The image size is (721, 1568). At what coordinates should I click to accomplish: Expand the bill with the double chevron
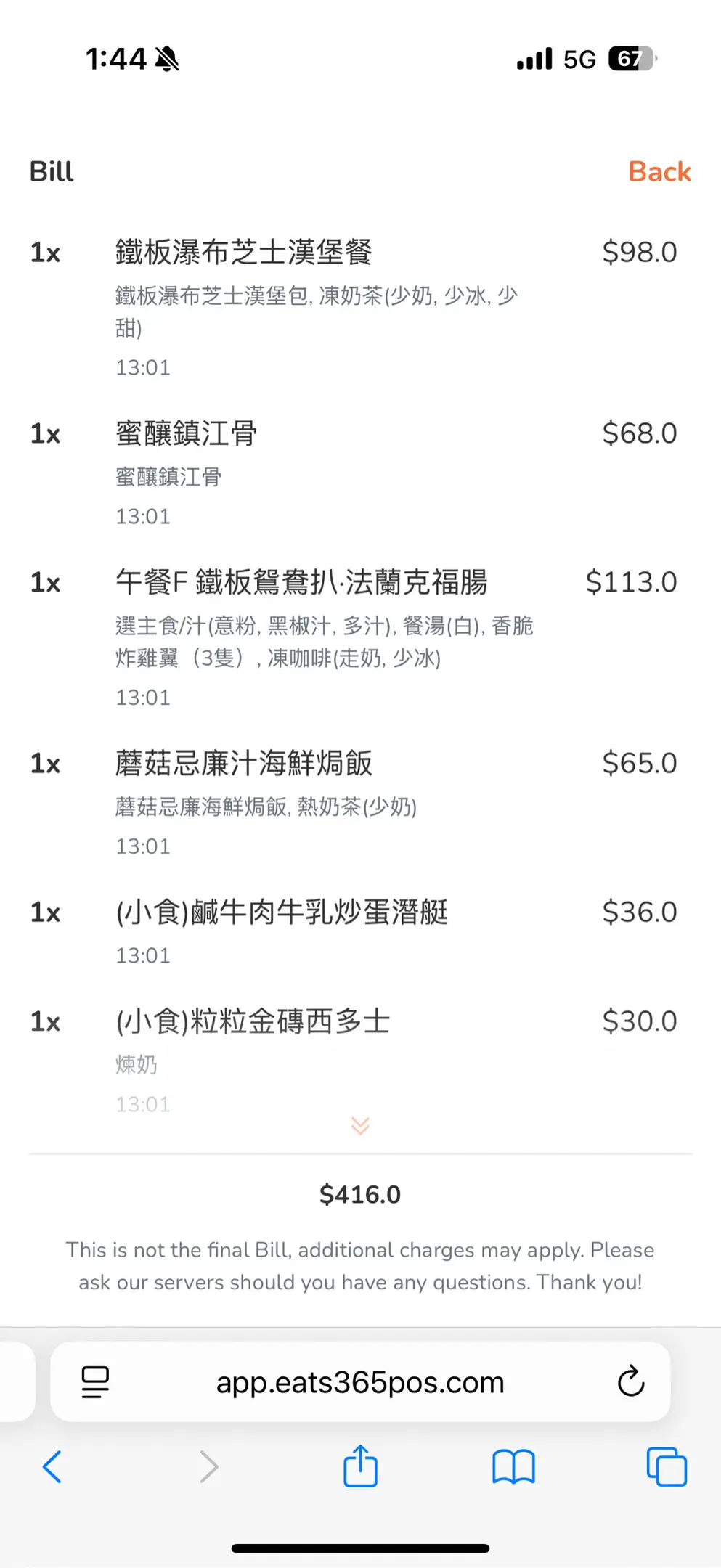[x=360, y=1126]
